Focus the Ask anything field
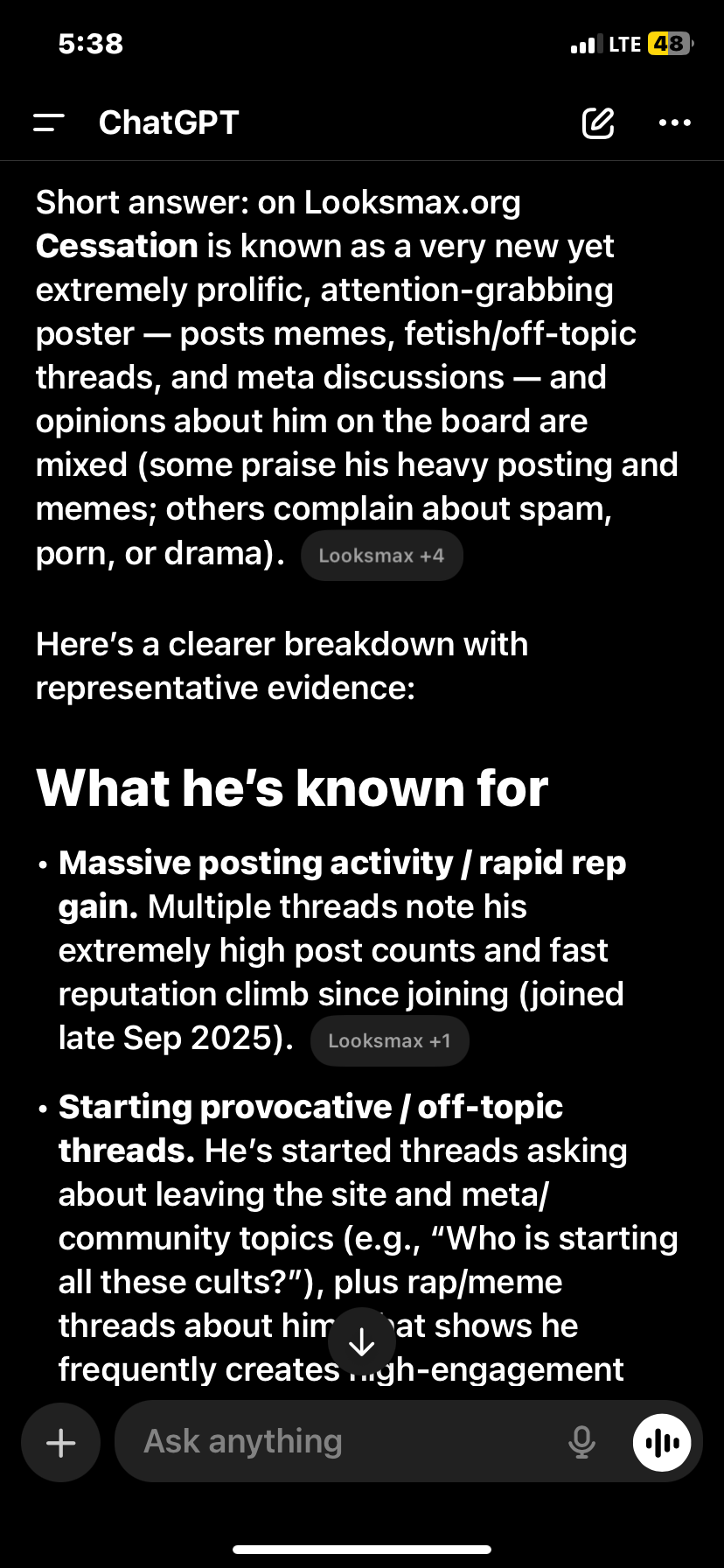Viewport: 724px width, 1568px height. pyautogui.click(x=341, y=1442)
